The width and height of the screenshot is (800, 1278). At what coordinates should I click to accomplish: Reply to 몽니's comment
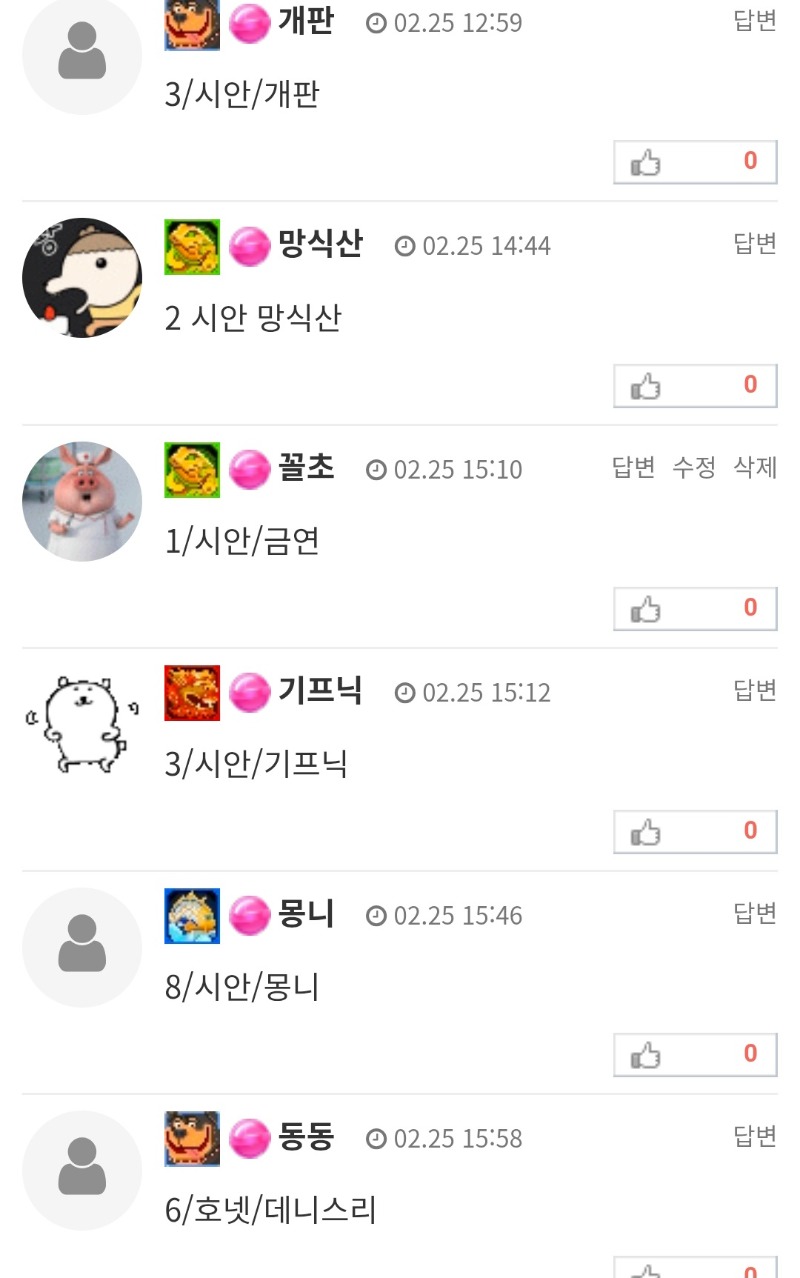[x=755, y=913]
